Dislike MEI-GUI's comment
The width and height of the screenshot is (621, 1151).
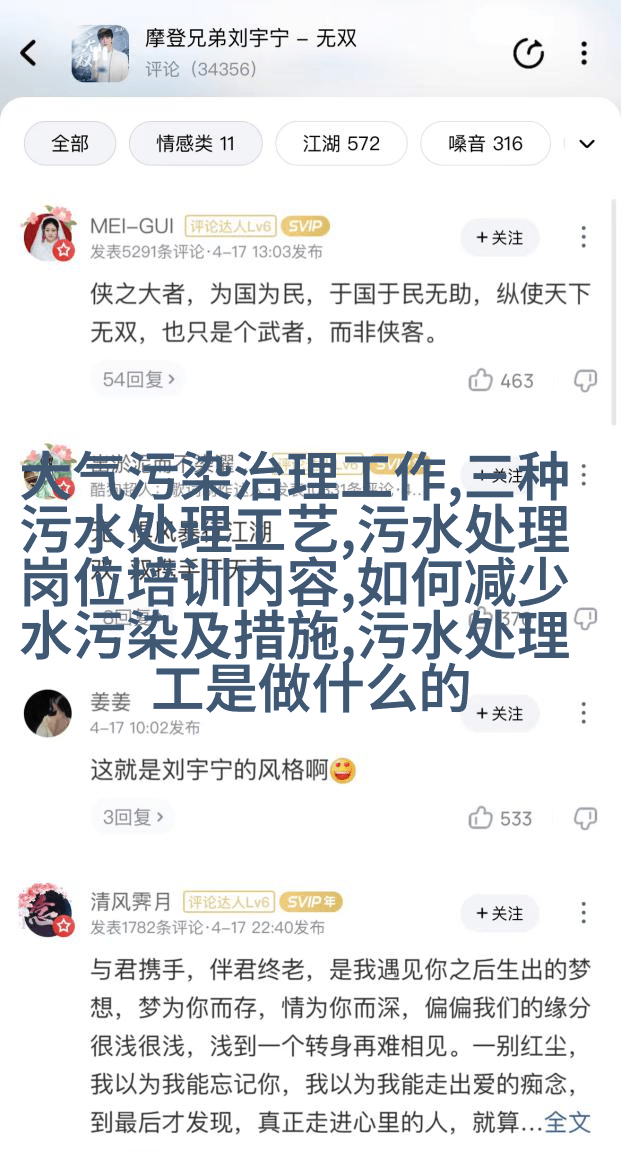click(585, 380)
